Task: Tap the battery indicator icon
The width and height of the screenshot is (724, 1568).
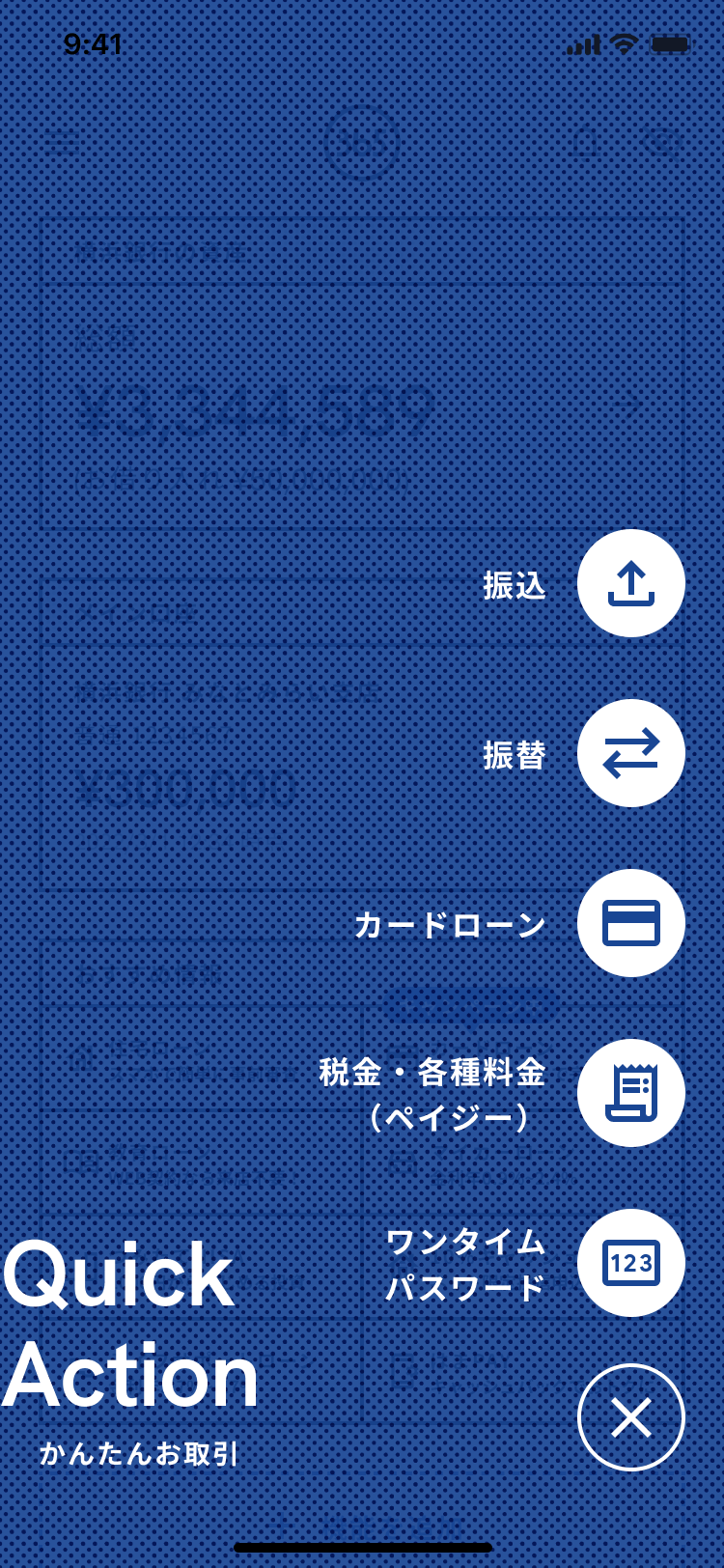Action: 670,43
